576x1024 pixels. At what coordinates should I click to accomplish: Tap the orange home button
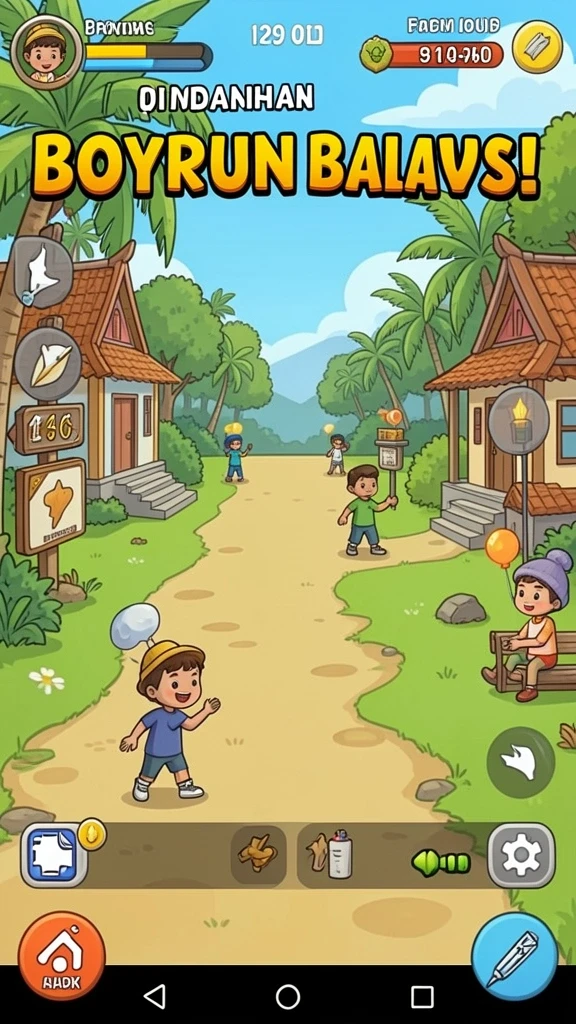[61, 955]
